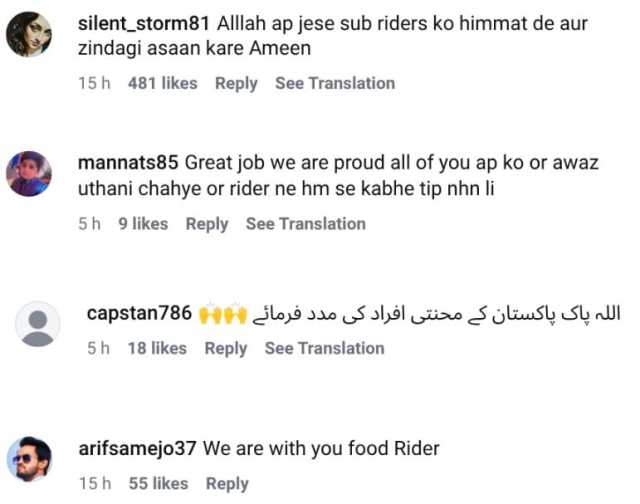Reply to arifsamejo37's comment
The image size is (640, 504).
click(x=227, y=484)
